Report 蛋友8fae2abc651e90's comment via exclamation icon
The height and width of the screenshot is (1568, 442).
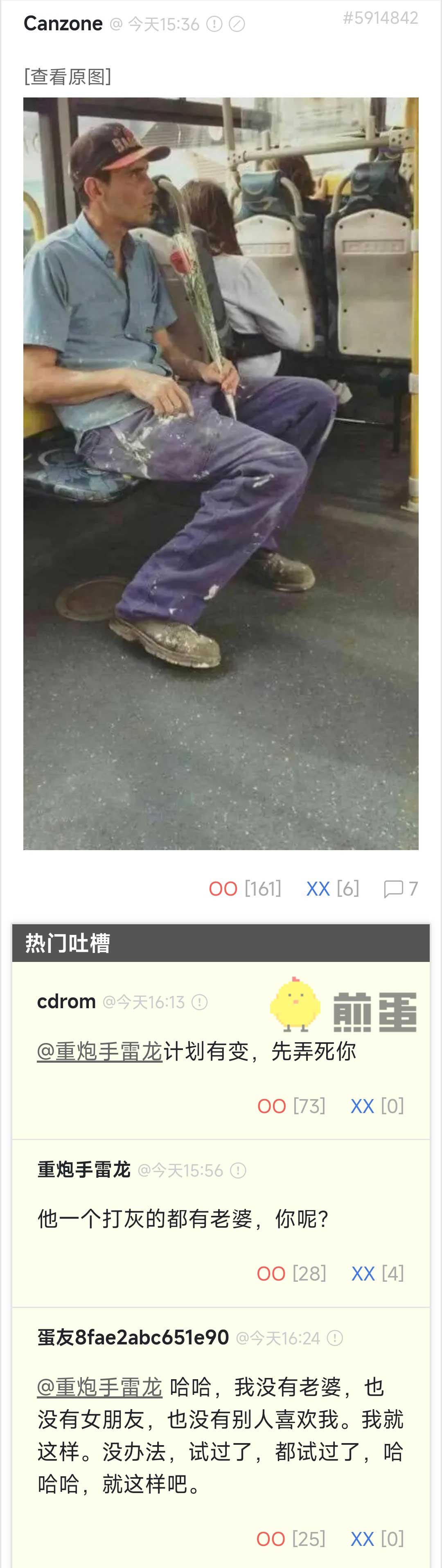point(335,1338)
